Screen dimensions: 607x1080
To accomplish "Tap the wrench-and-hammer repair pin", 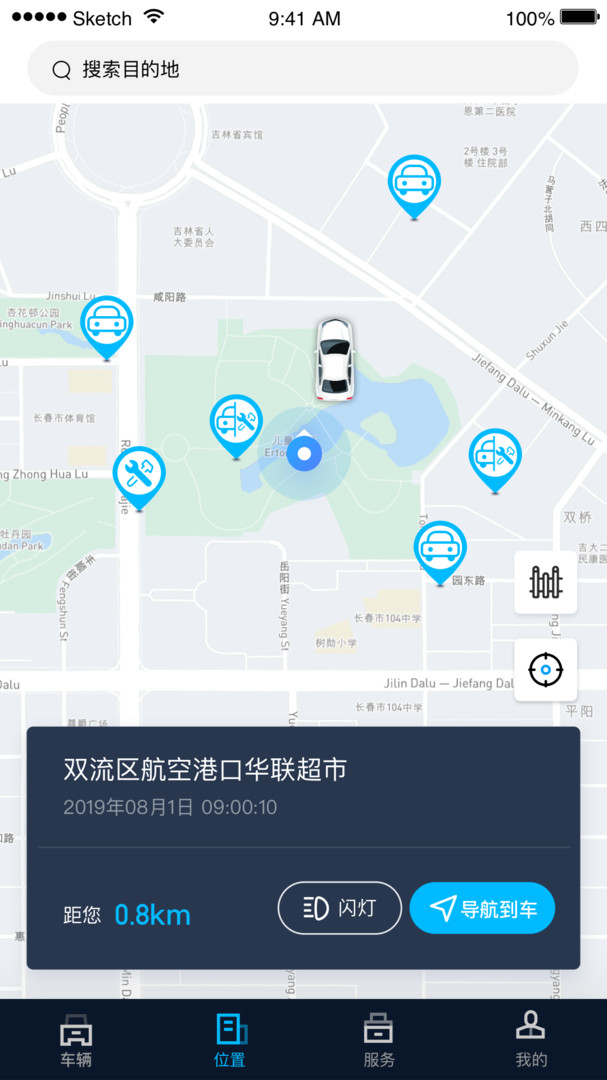I will point(138,474).
